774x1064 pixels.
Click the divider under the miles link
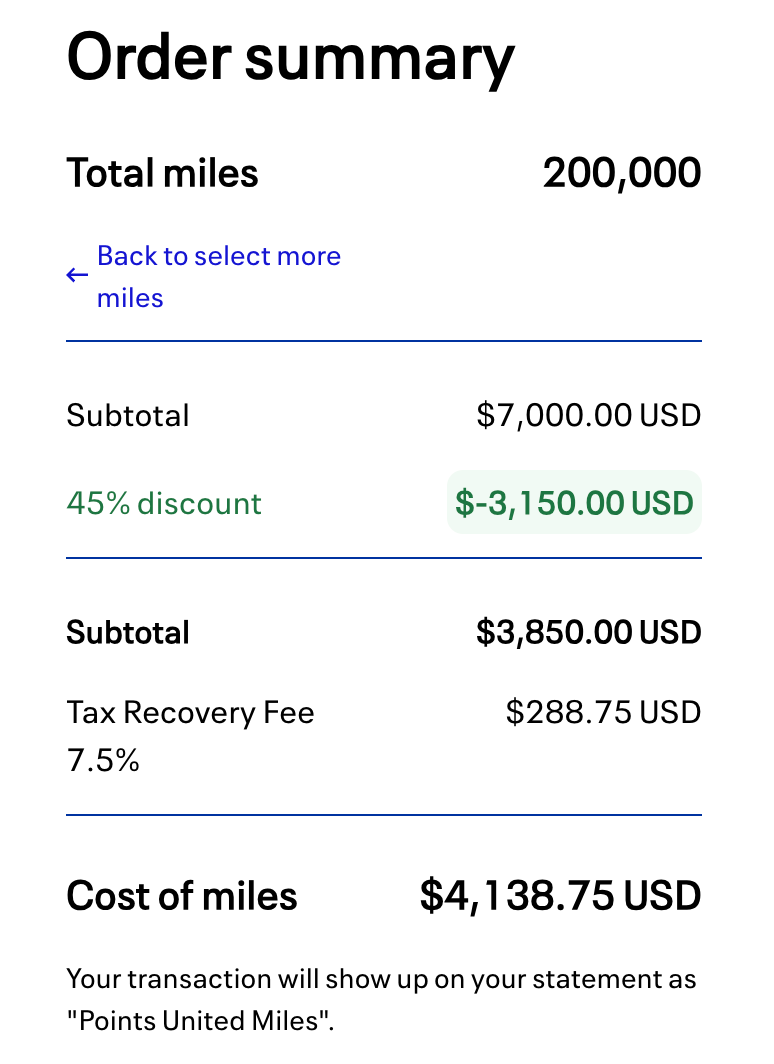pos(384,342)
